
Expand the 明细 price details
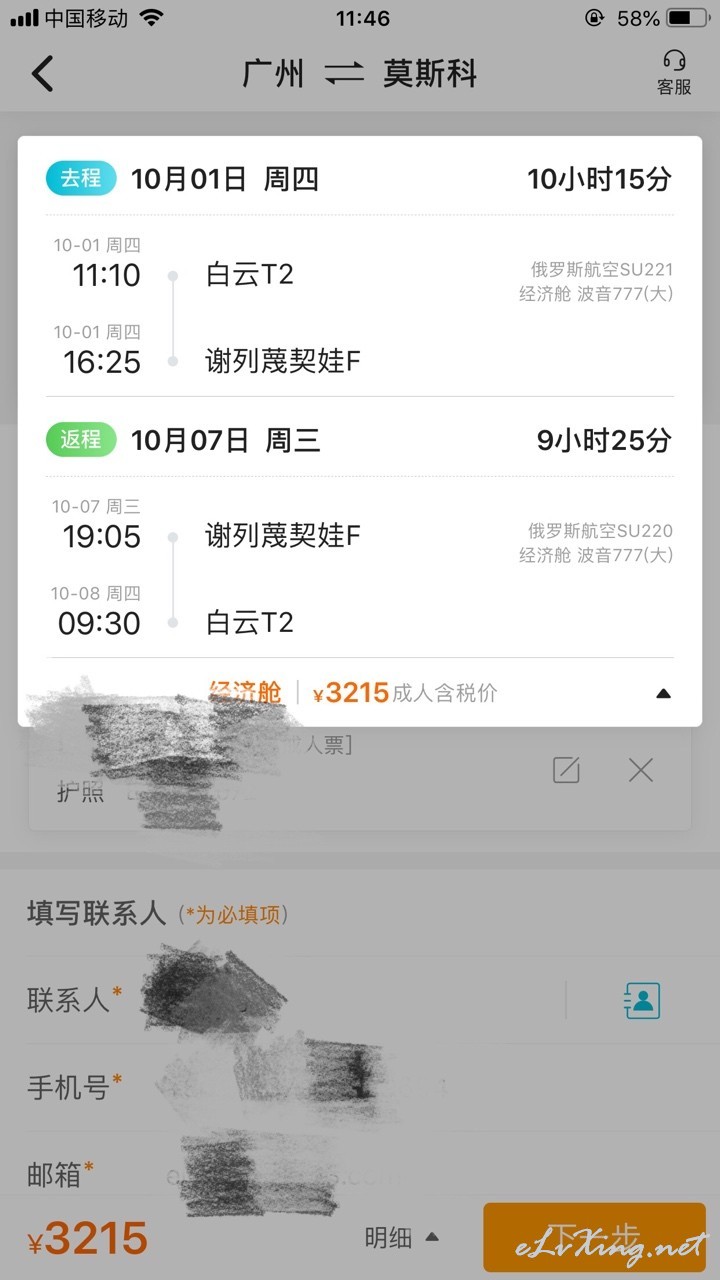(401, 1238)
